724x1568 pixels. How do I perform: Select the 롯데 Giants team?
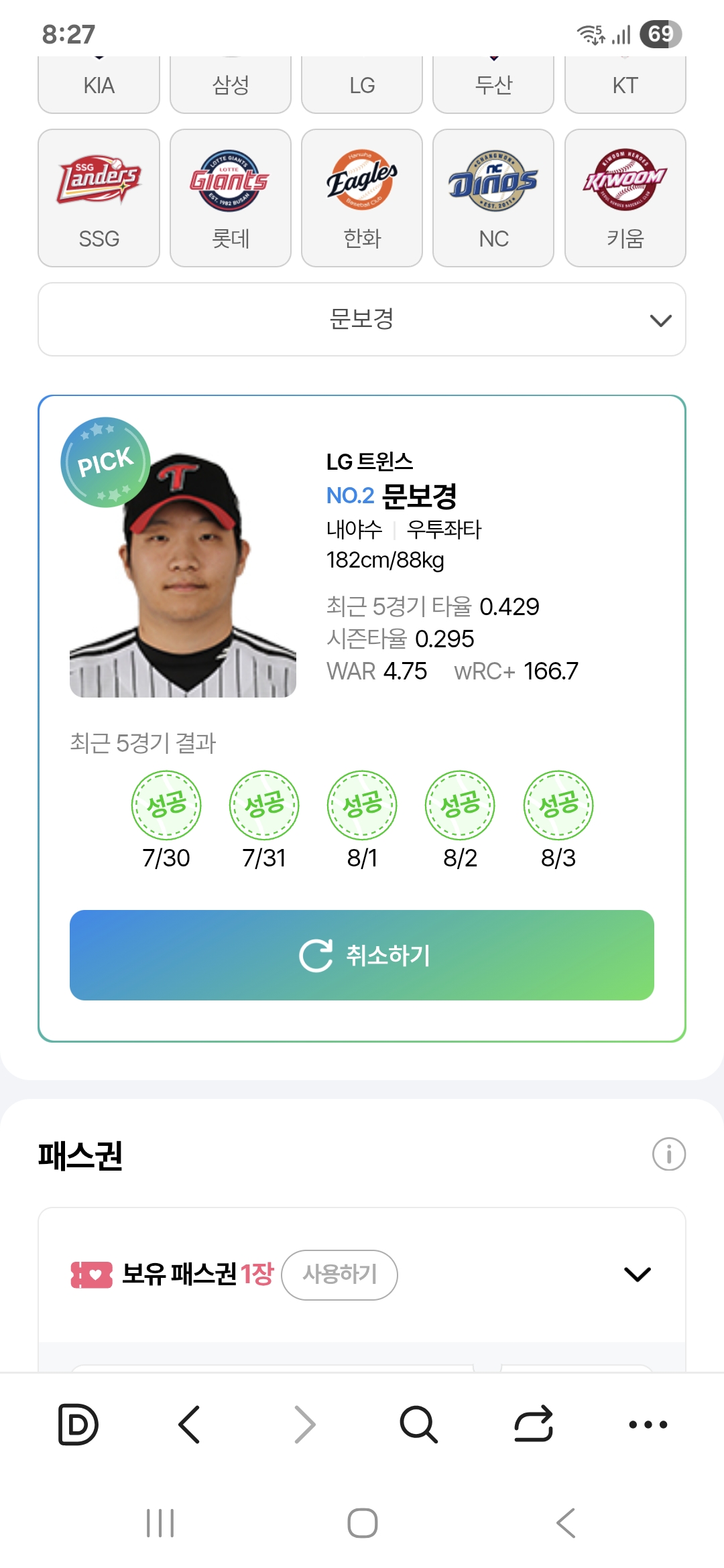pyautogui.click(x=230, y=198)
